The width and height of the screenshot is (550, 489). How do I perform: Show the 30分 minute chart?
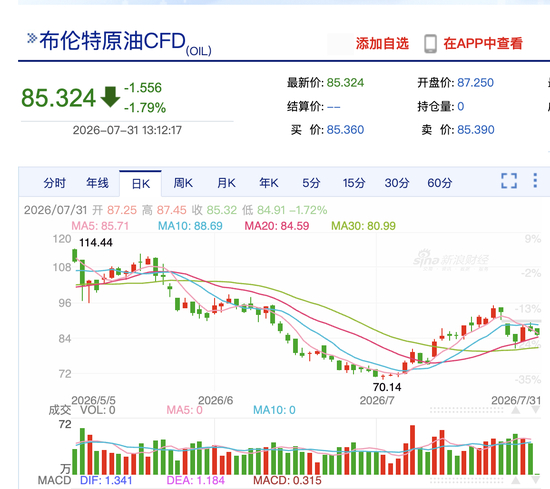[x=397, y=183]
